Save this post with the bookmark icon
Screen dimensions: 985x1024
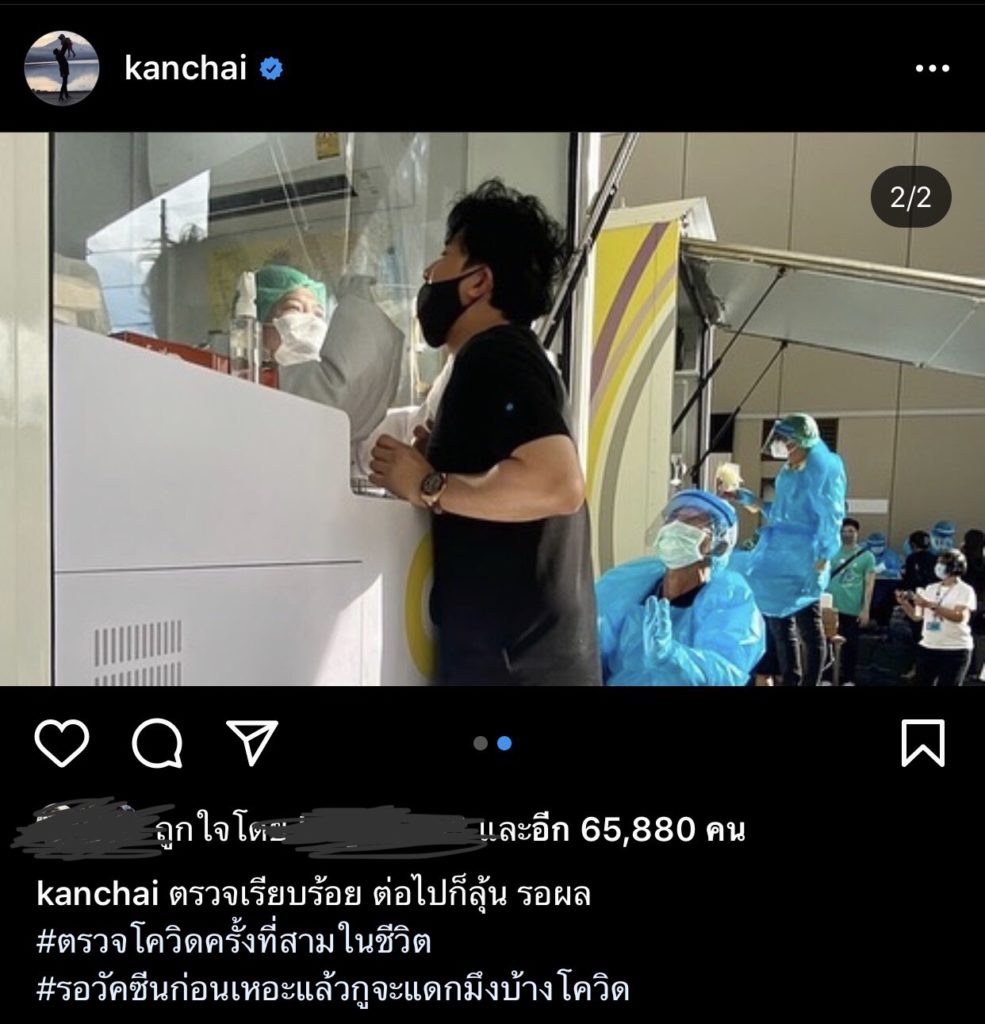(922, 743)
